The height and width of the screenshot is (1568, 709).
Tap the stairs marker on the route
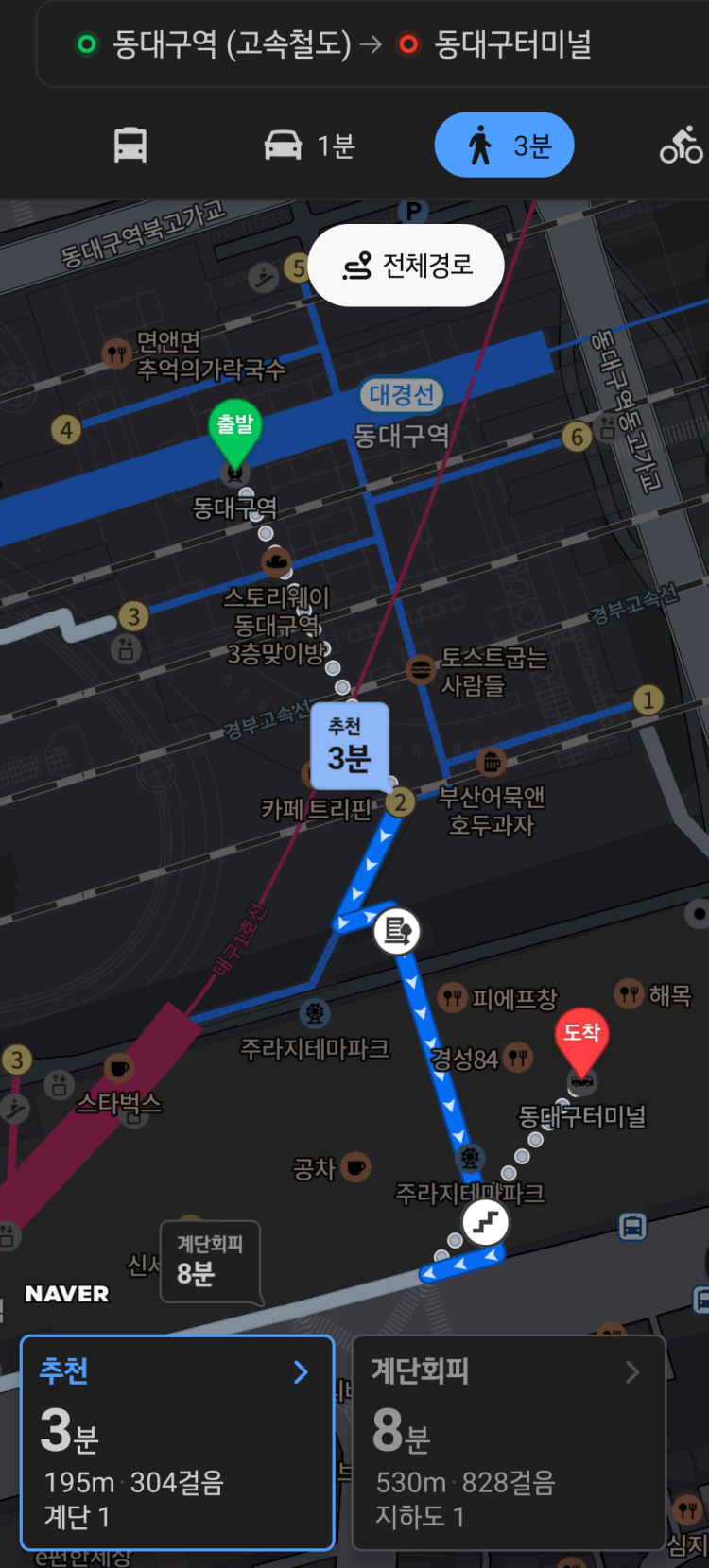pyautogui.click(x=485, y=1222)
